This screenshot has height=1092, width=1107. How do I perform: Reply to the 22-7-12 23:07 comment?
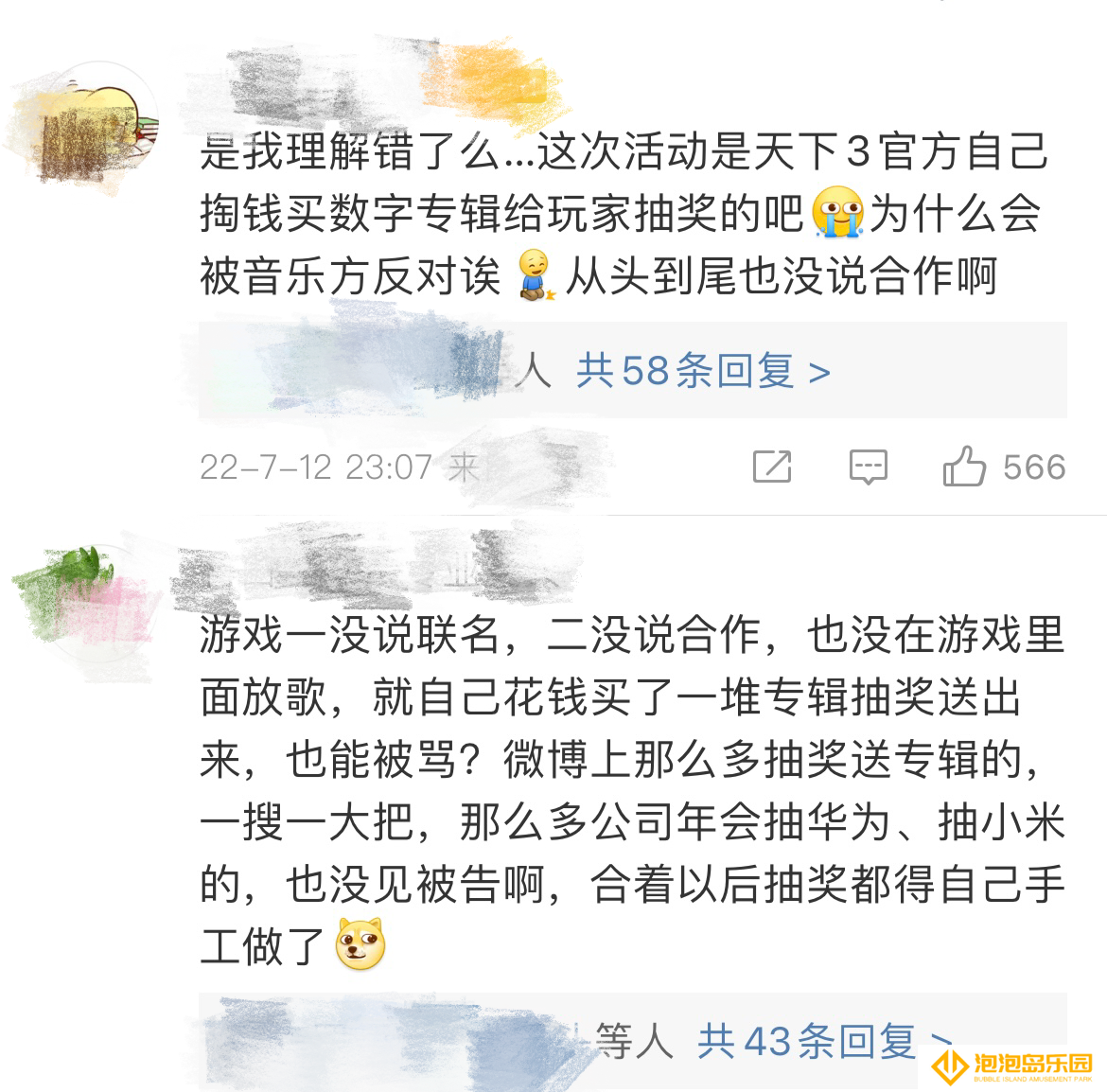(x=868, y=467)
